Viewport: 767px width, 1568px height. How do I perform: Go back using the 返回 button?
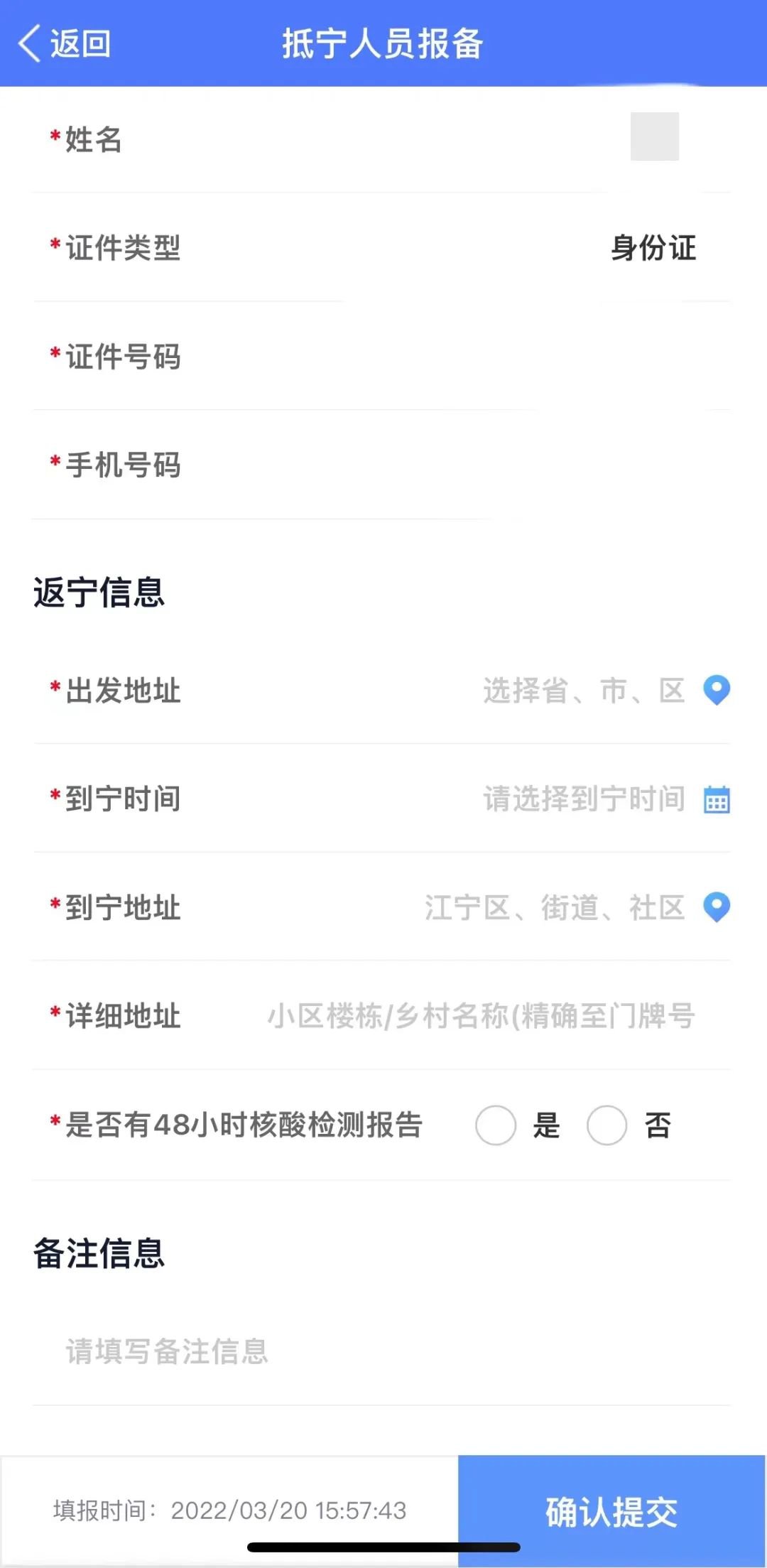[x=64, y=44]
